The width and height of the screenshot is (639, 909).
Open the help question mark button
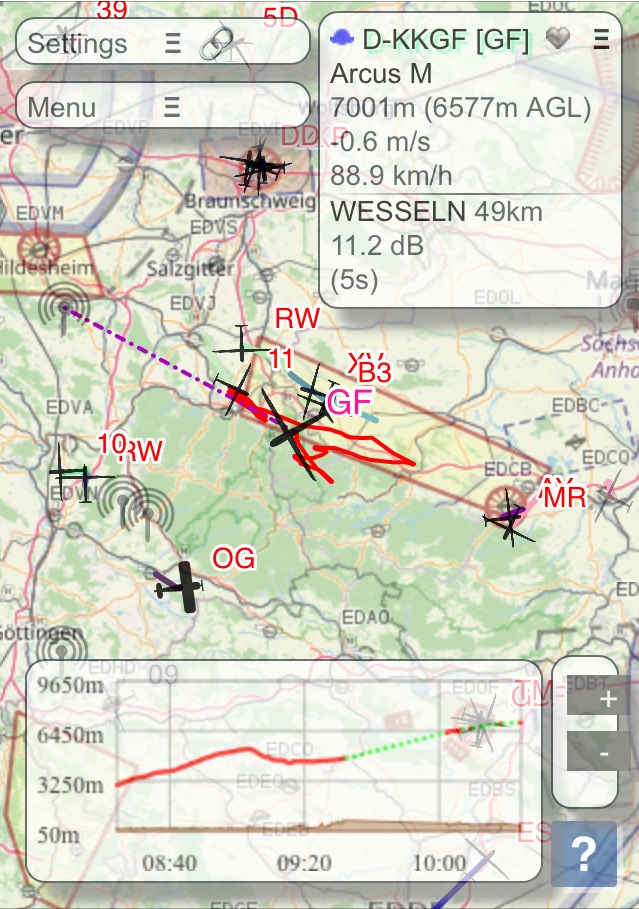pos(584,853)
